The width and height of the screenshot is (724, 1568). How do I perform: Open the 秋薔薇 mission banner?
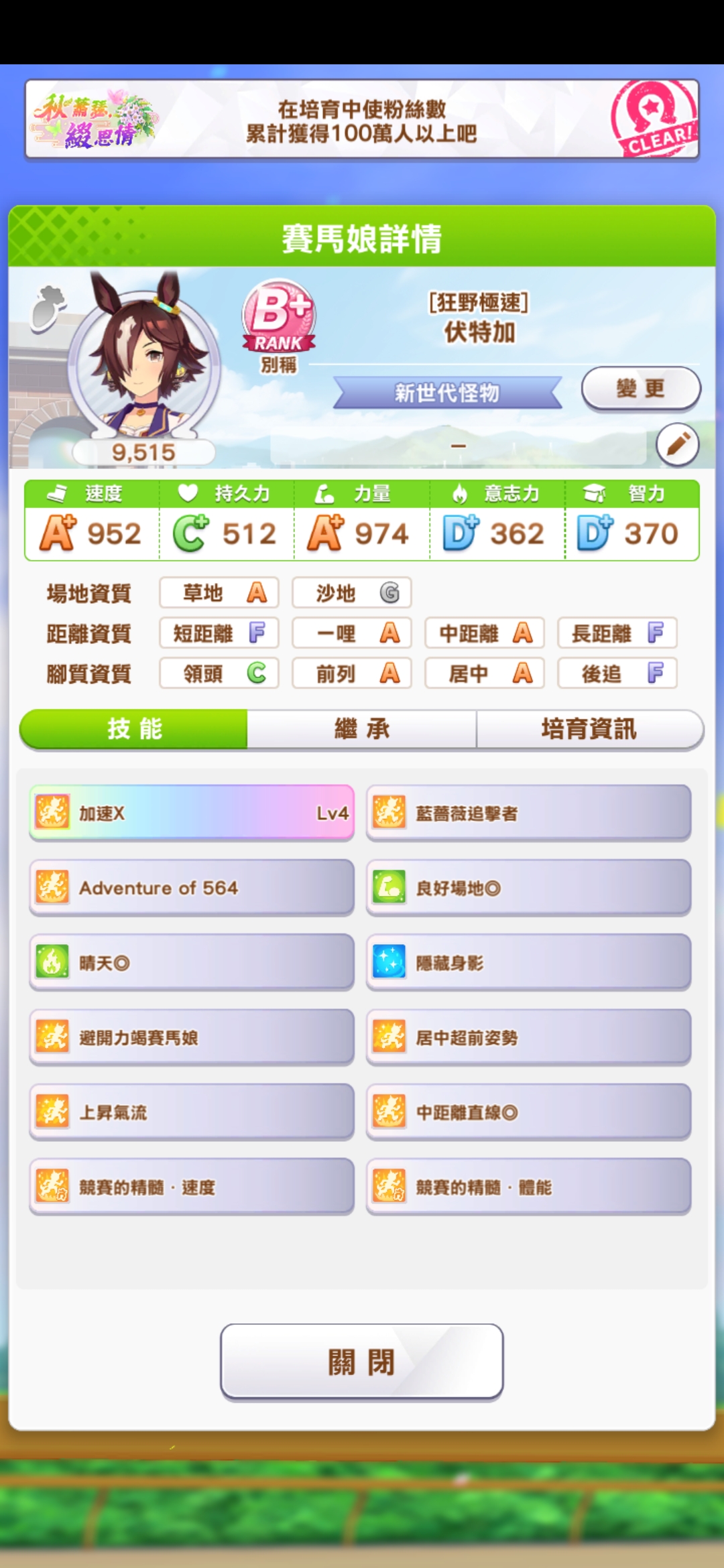point(362,121)
